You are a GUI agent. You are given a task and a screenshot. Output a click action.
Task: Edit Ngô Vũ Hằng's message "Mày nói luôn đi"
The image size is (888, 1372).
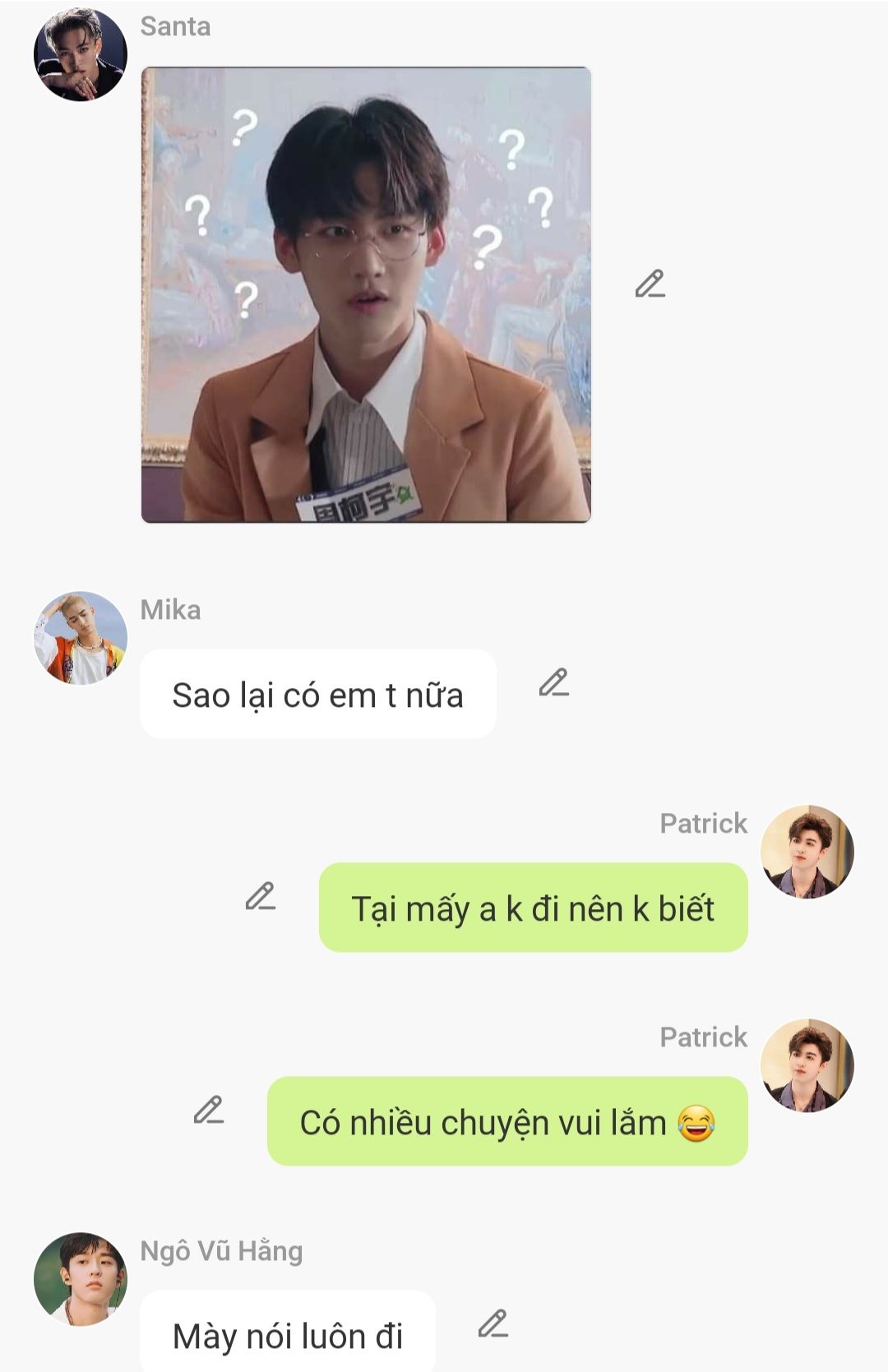(x=493, y=1324)
